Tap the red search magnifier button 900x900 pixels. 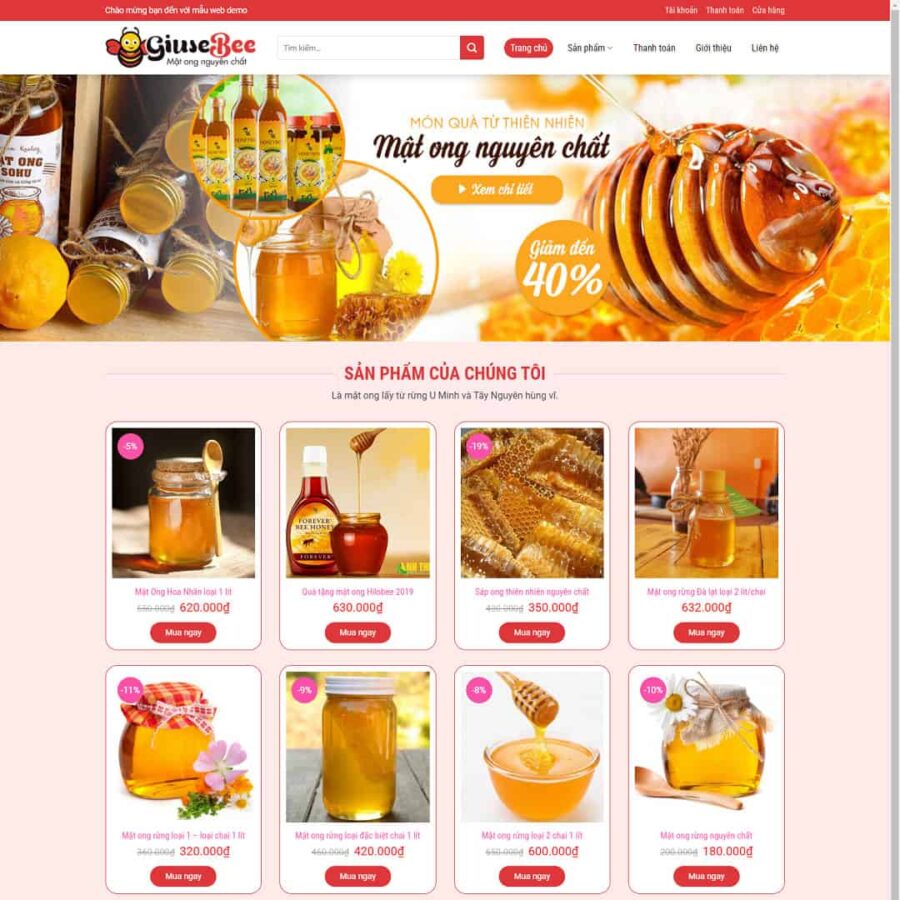coord(472,48)
